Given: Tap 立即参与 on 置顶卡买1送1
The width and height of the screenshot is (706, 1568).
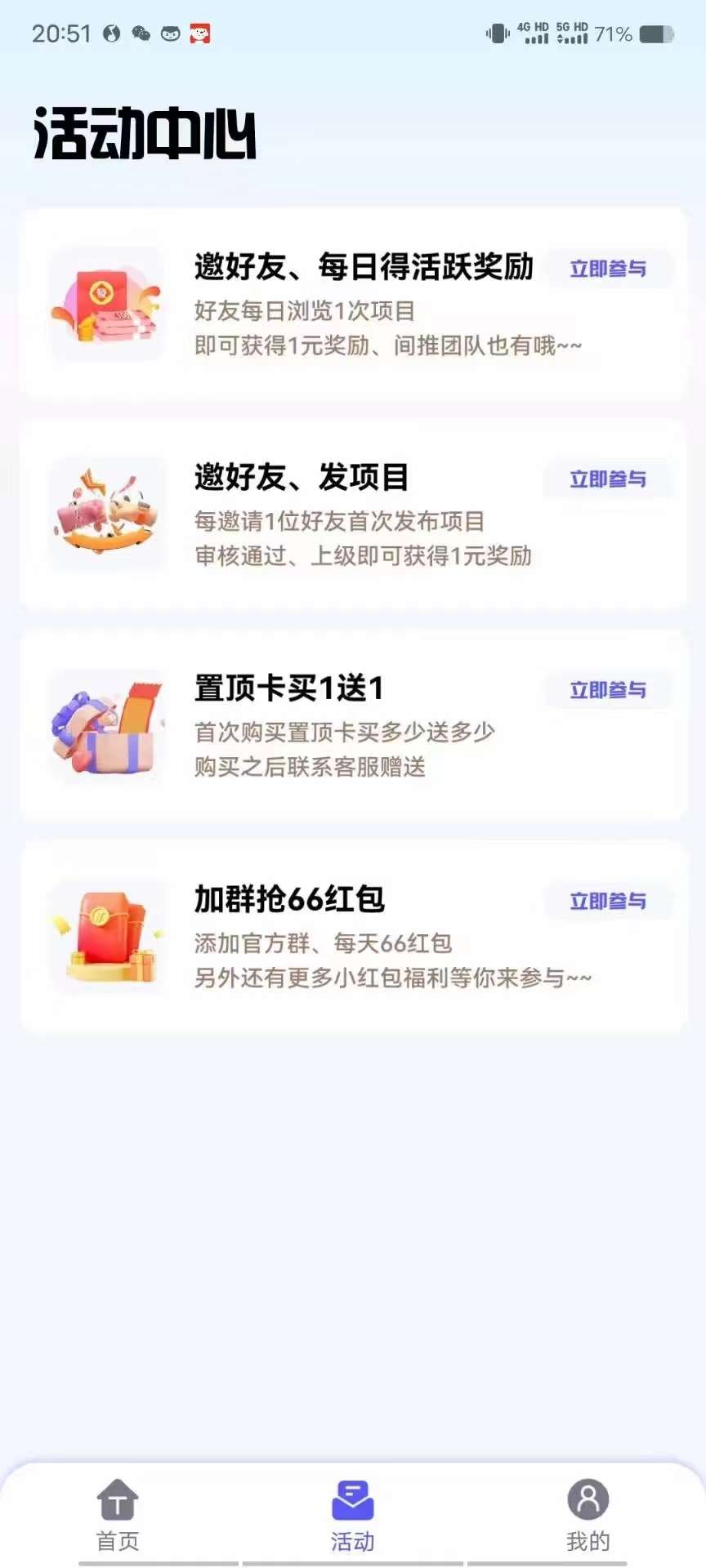Looking at the screenshot, I should tap(608, 690).
